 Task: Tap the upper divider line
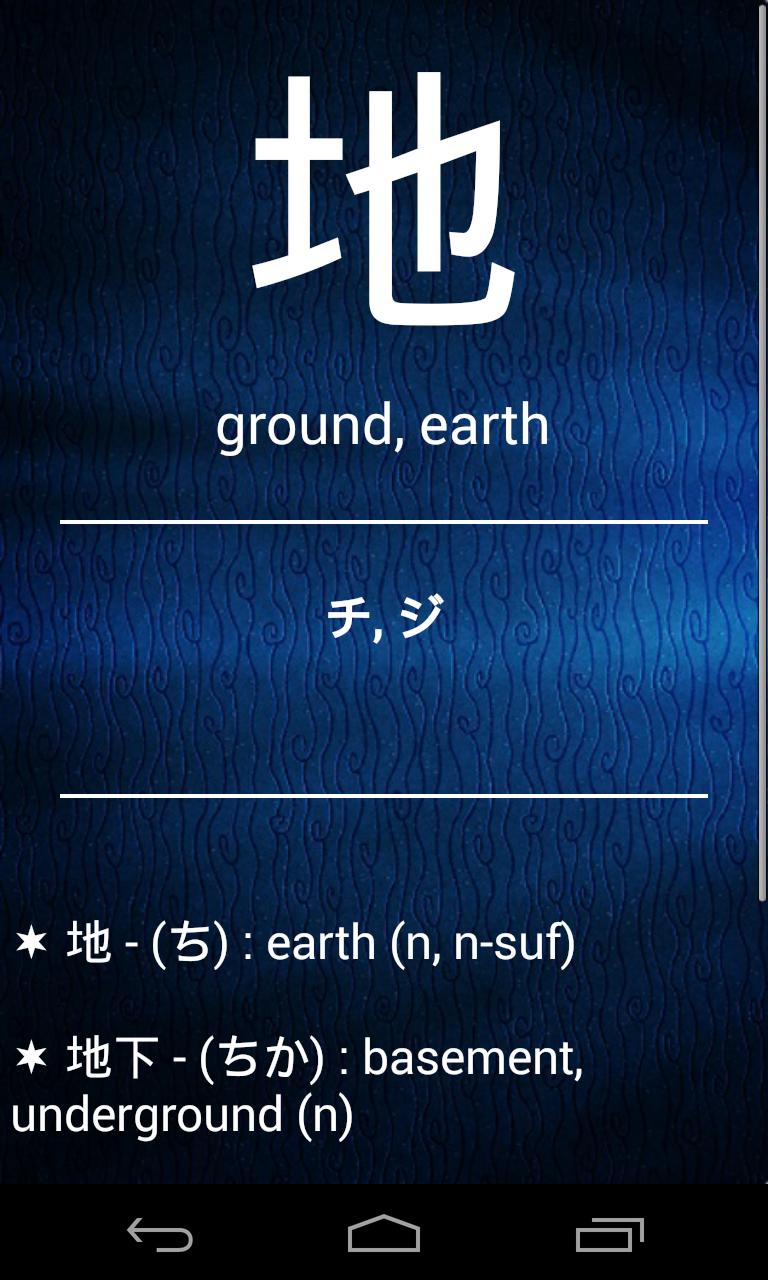click(x=383, y=519)
